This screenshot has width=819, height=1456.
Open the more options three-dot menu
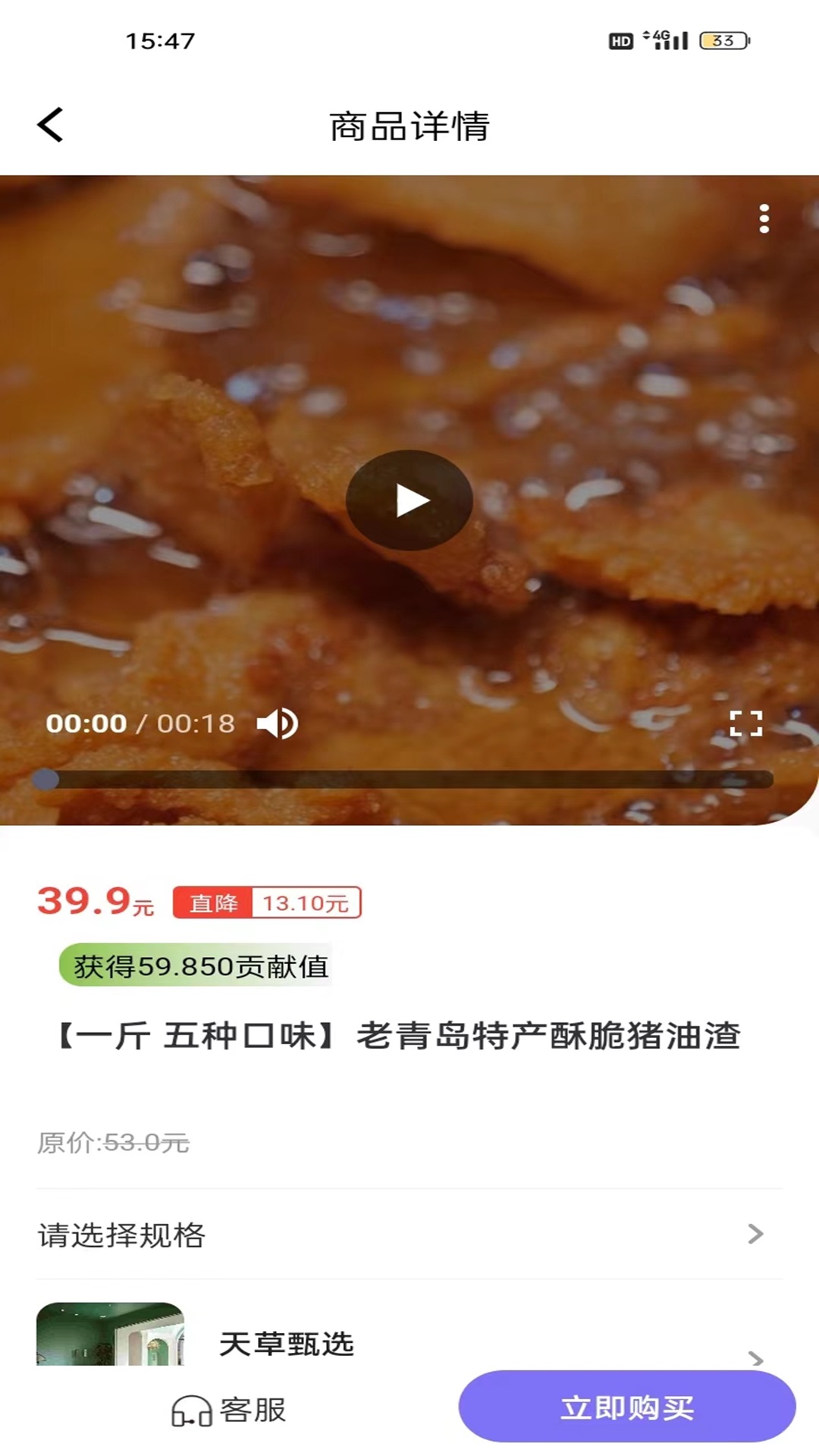(764, 219)
